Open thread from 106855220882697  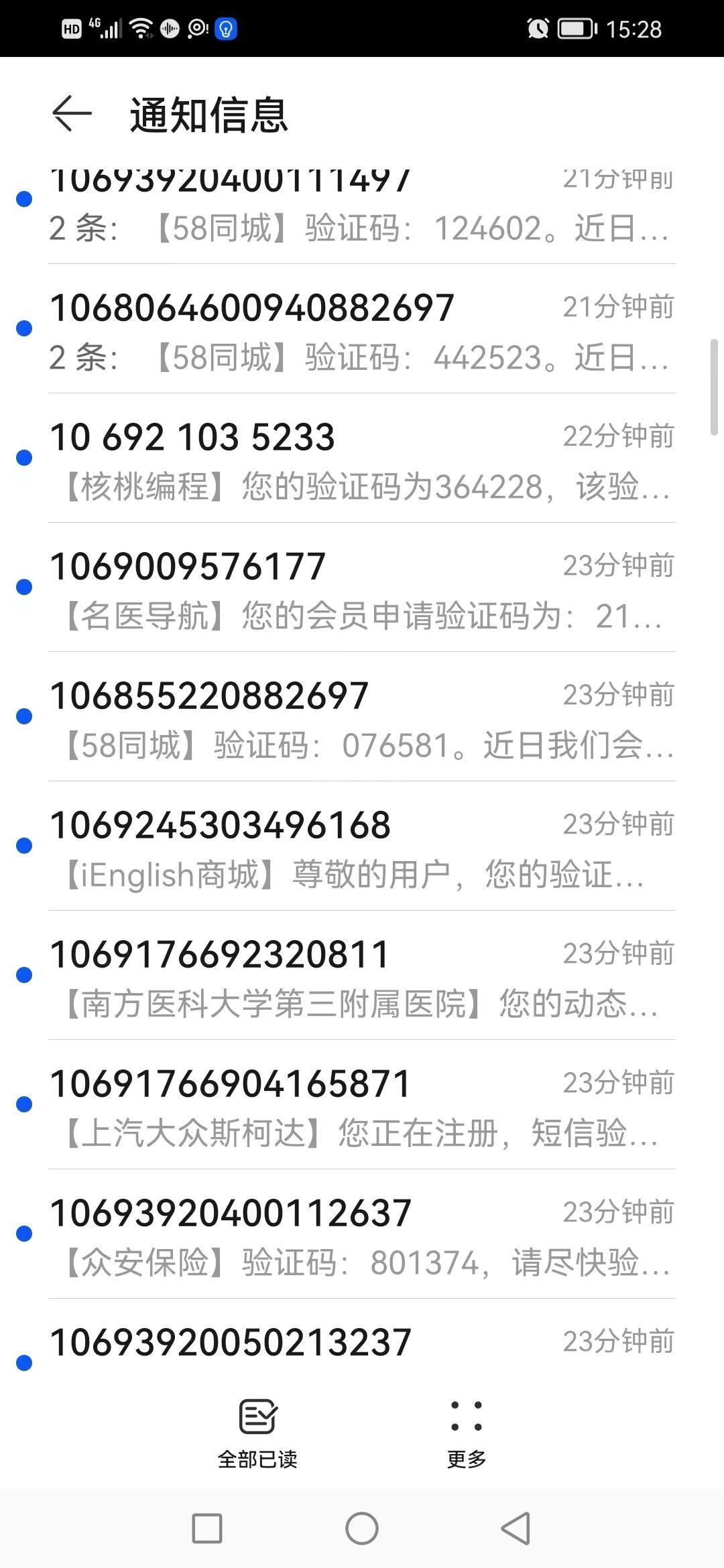point(362,717)
